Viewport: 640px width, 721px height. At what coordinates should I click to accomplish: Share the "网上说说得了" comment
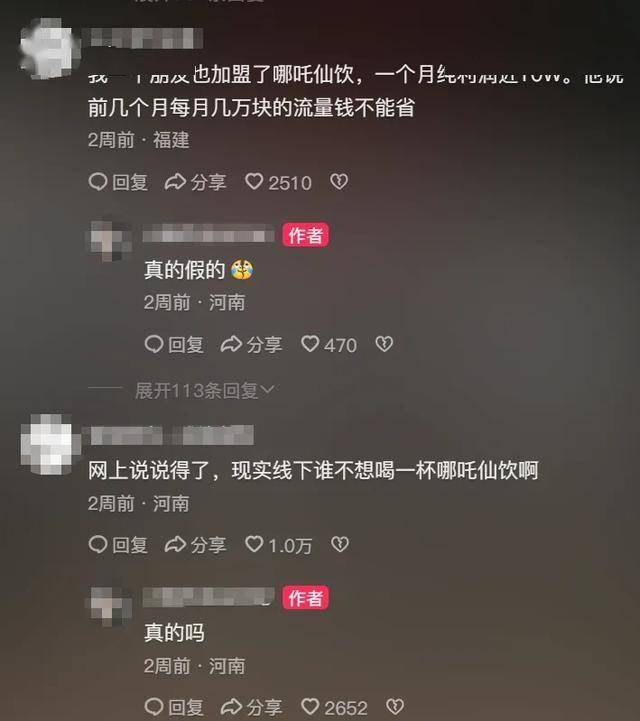195,545
